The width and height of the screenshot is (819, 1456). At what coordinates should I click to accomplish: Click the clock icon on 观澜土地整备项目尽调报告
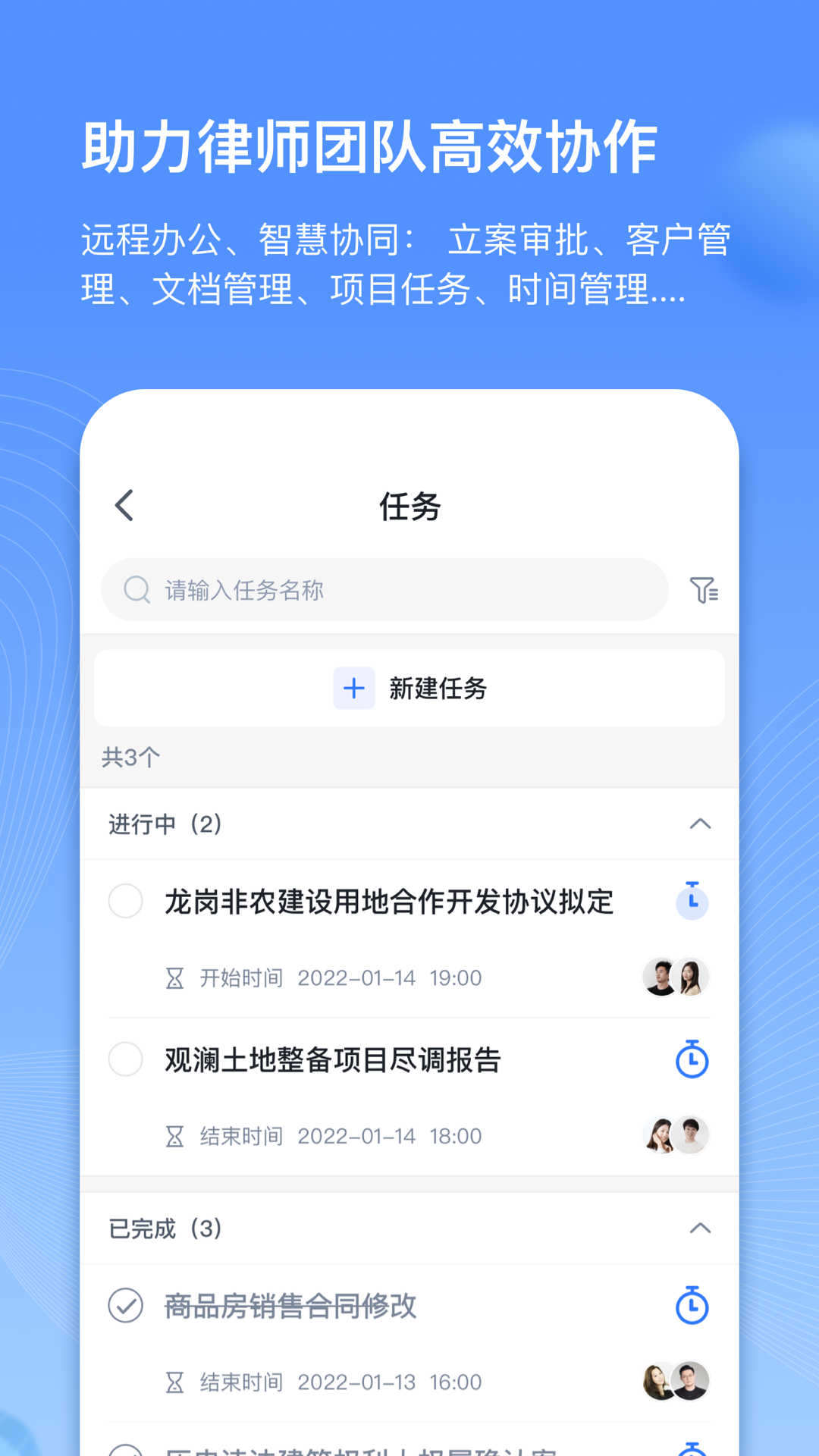tap(691, 1061)
